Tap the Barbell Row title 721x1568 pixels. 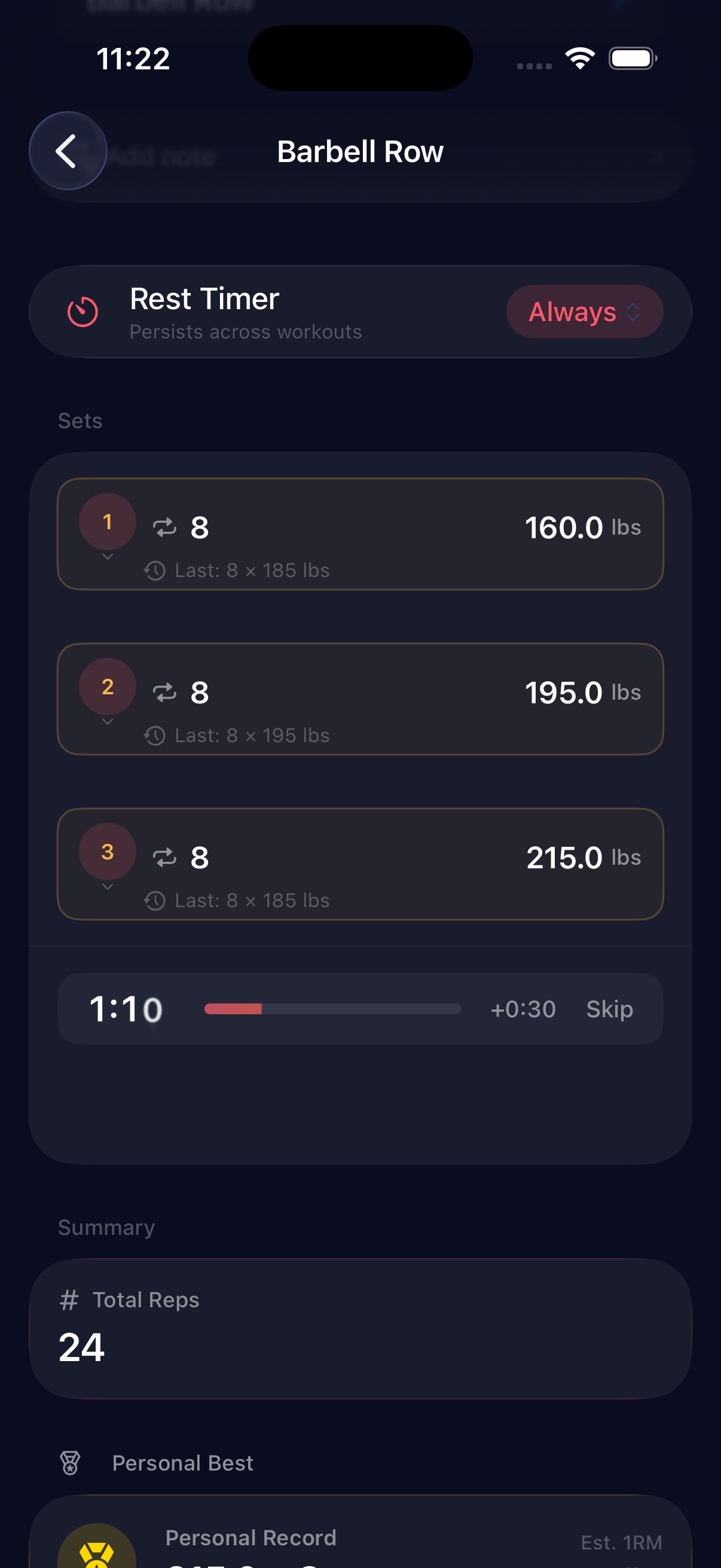(x=360, y=151)
